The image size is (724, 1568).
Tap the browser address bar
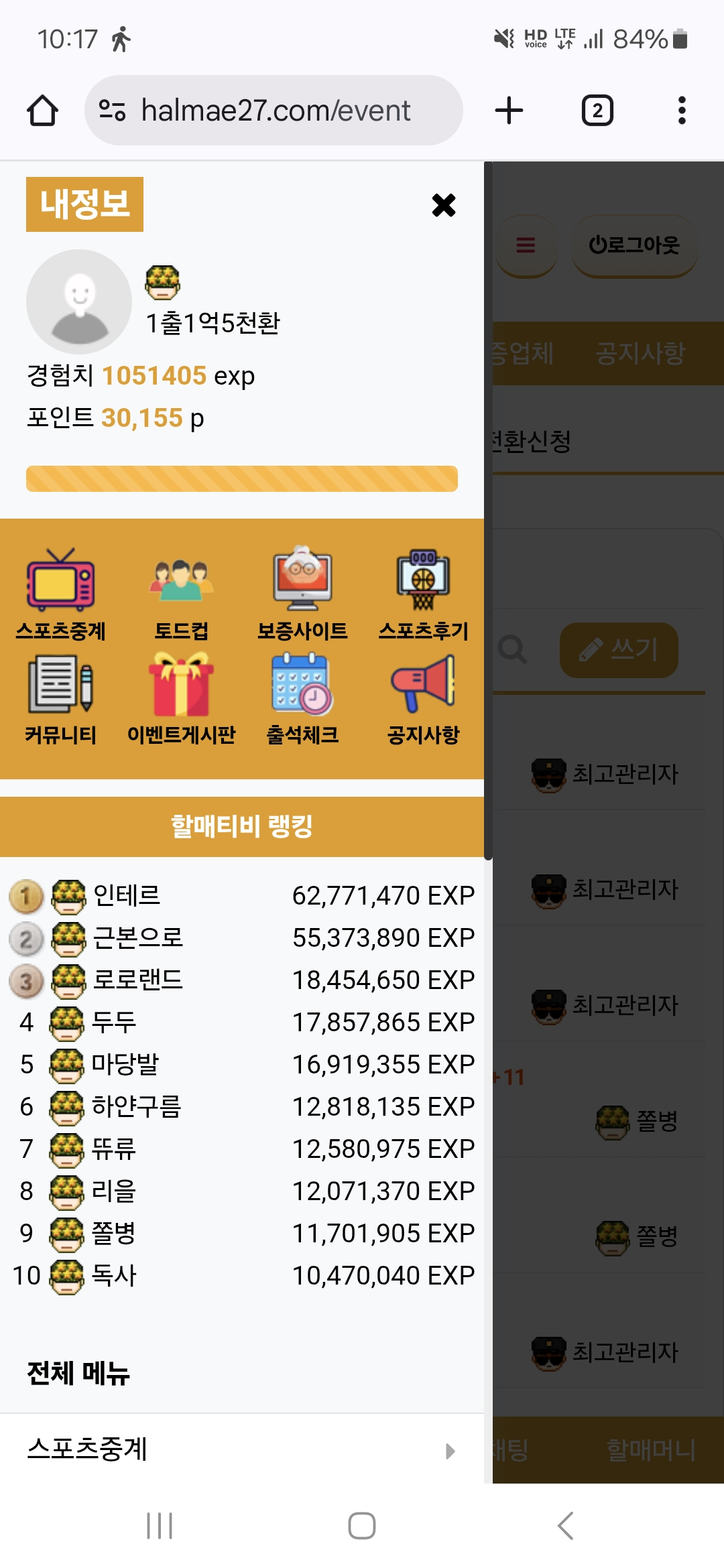[x=274, y=111]
